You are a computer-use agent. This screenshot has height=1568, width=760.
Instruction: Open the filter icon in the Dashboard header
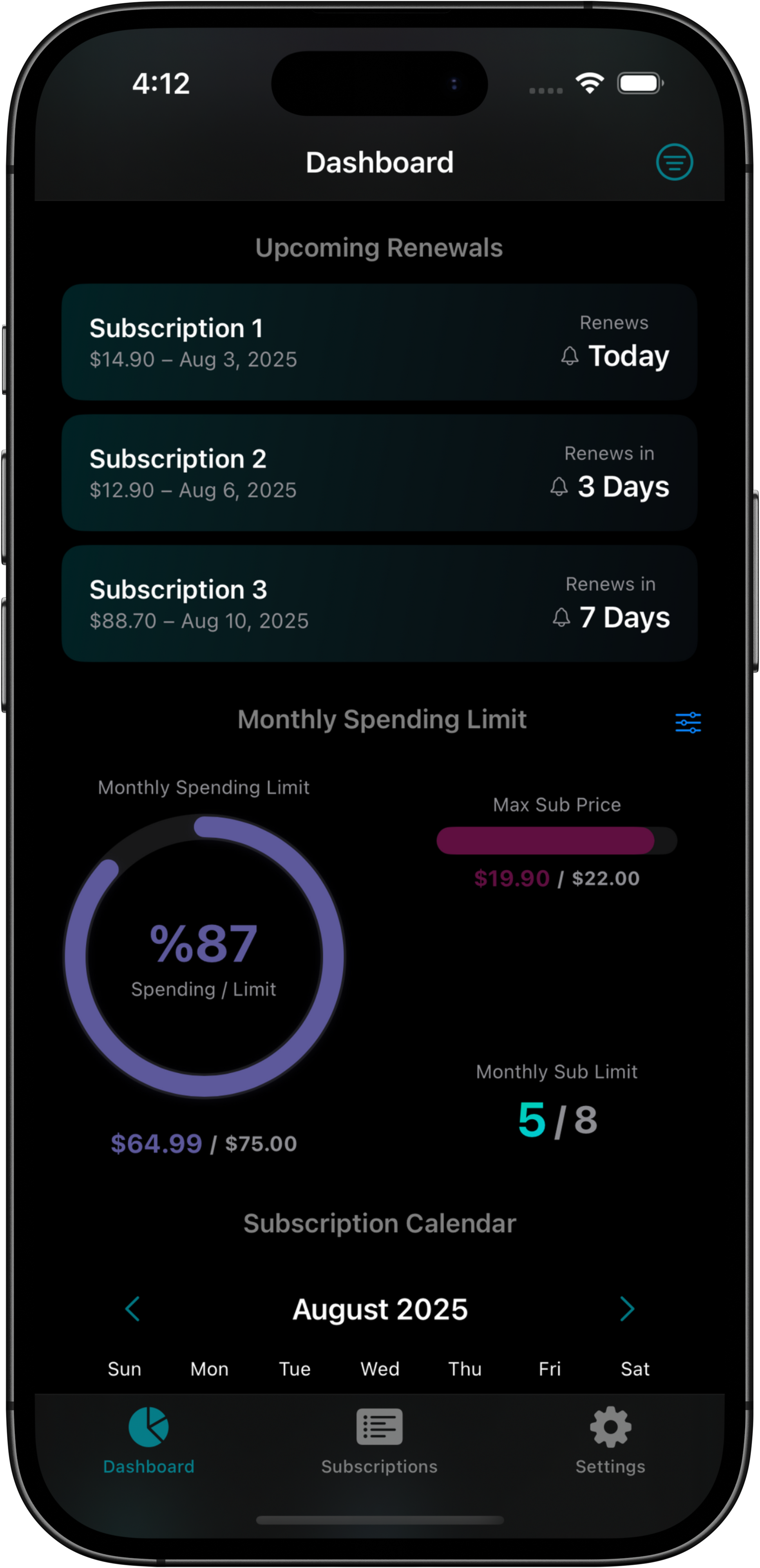tap(674, 163)
